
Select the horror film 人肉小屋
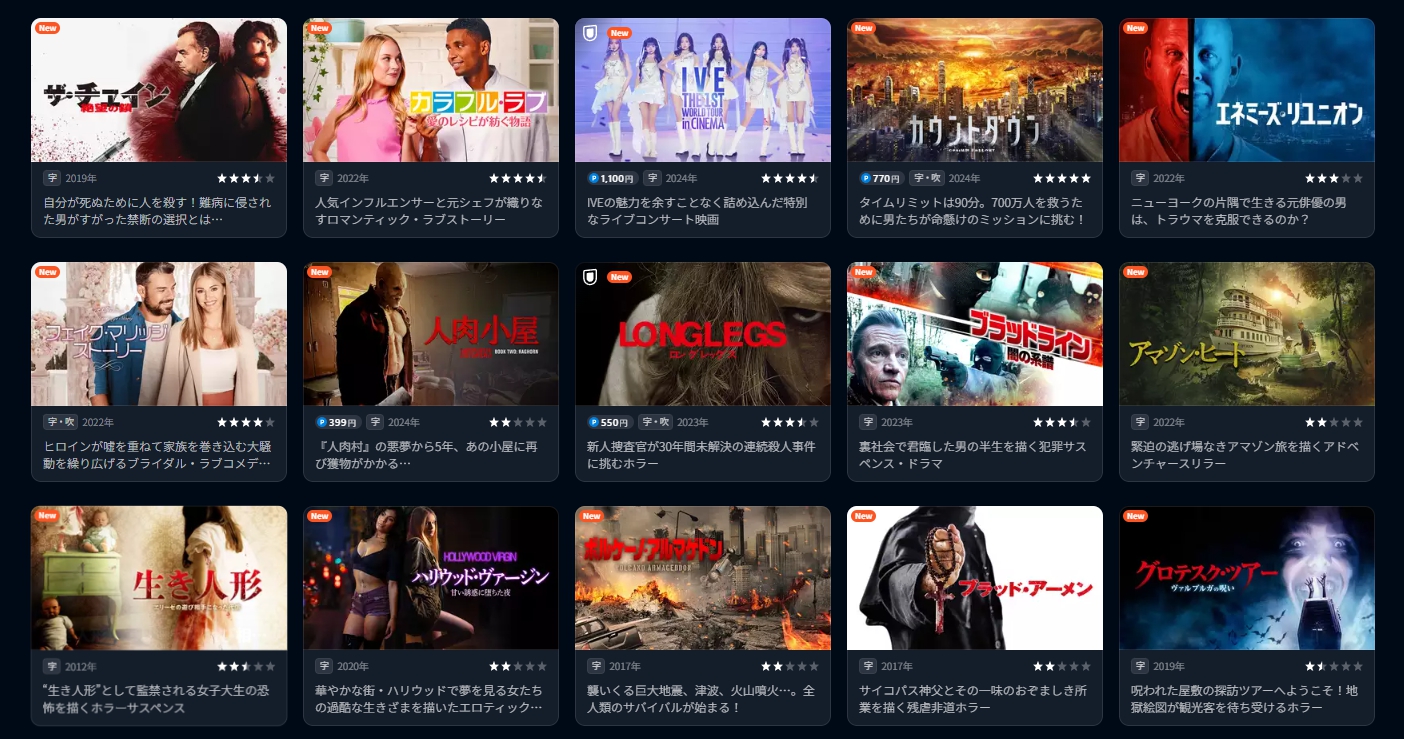pyautogui.click(x=431, y=334)
